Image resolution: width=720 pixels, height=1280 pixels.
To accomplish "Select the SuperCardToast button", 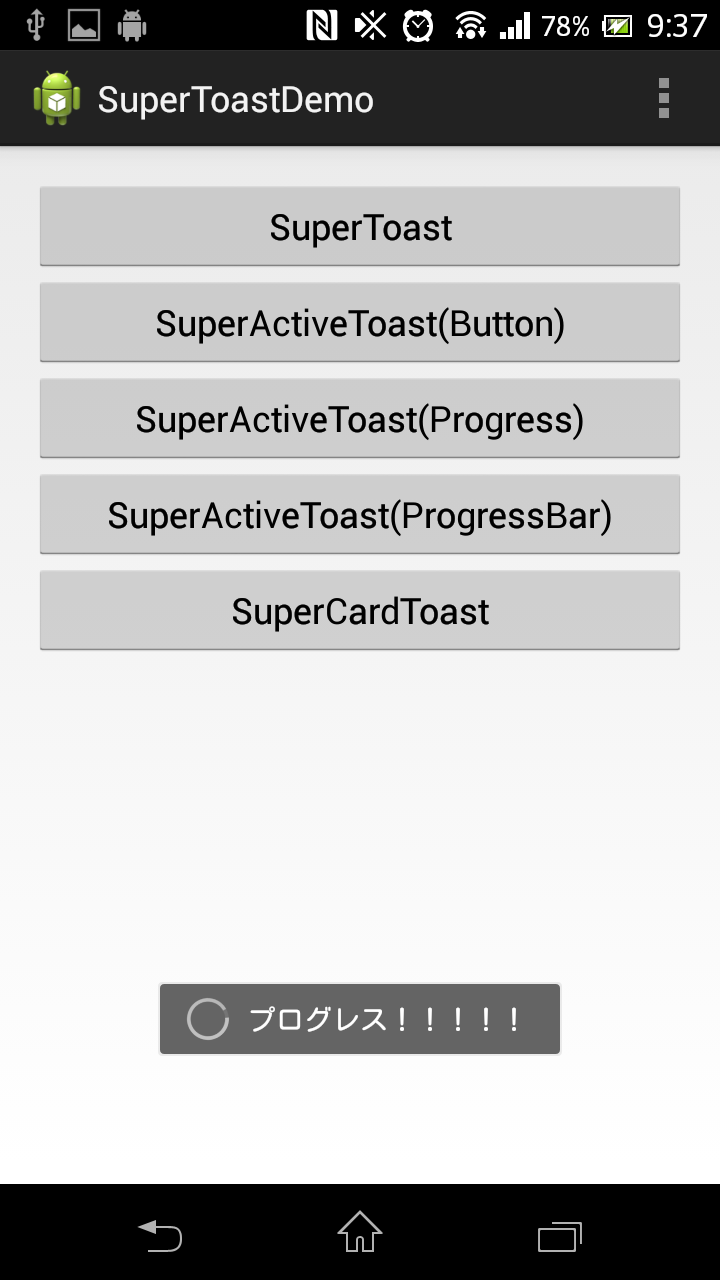I will click(360, 611).
